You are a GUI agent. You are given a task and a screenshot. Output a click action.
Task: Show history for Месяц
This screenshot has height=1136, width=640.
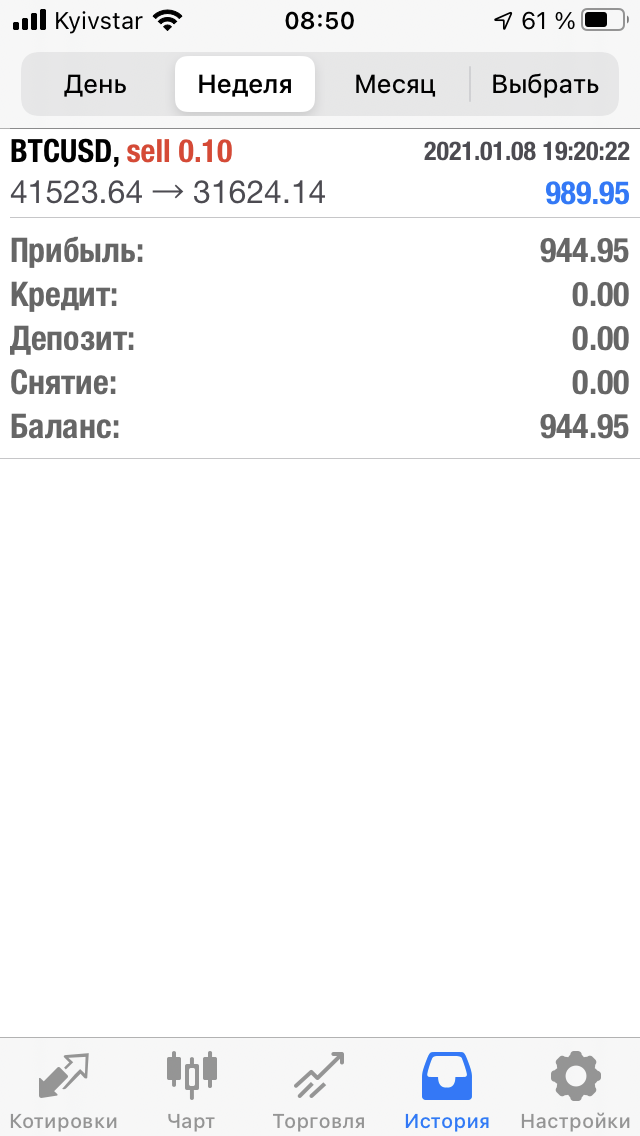pyautogui.click(x=395, y=84)
